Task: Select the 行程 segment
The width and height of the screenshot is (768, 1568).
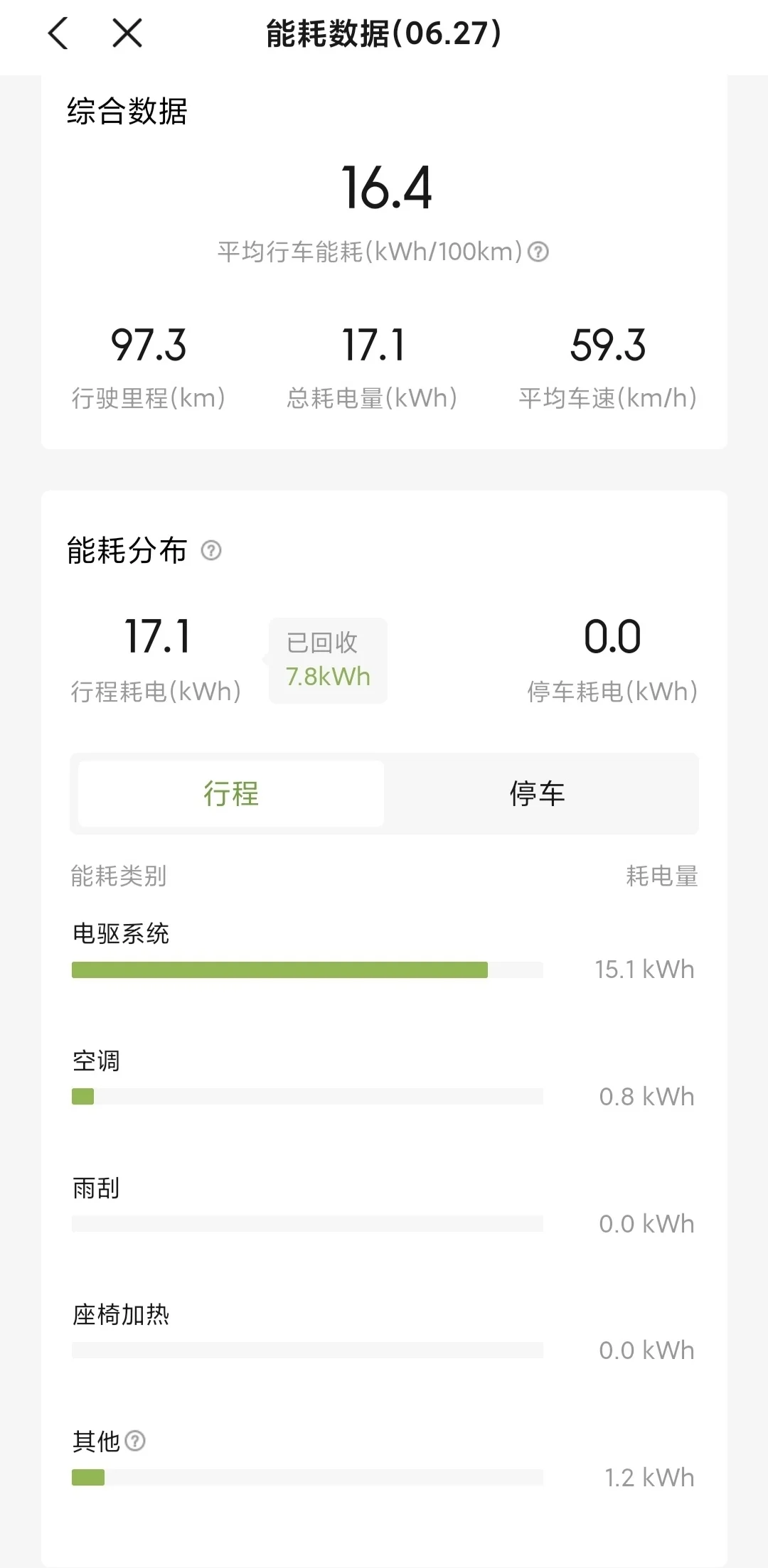Action: 231,793
